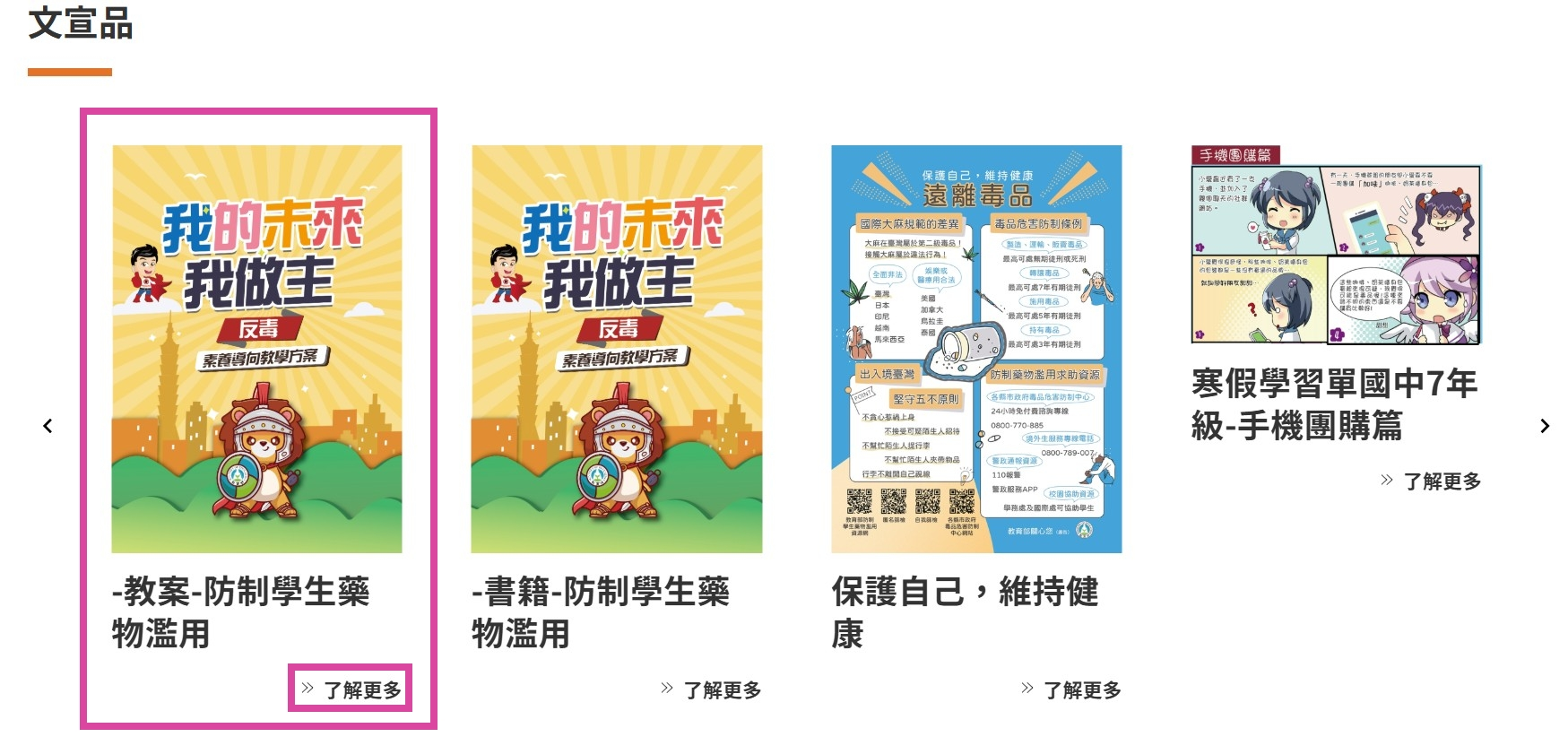Screen dimensions: 1568x737
Task: Open the -教案-防制學生藥物濫用 poster card
Action: (x=256, y=350)
